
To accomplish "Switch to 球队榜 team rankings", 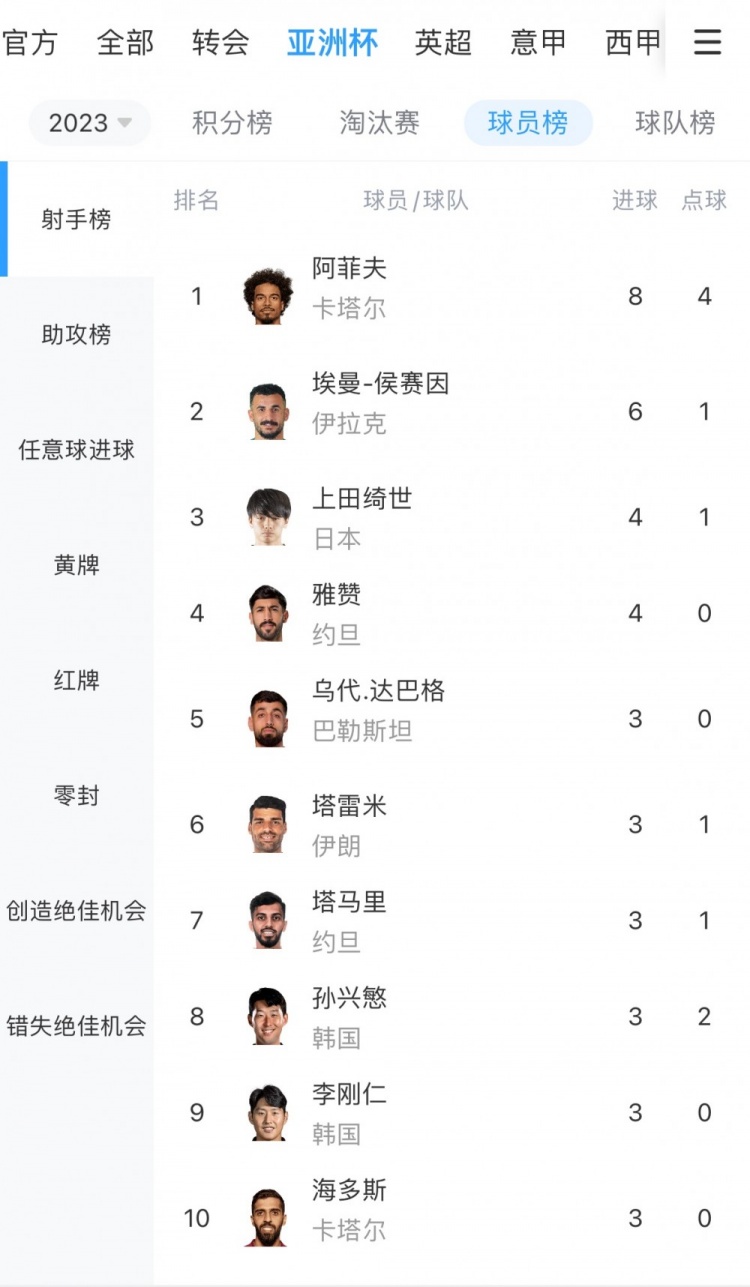I will point(675,123).
